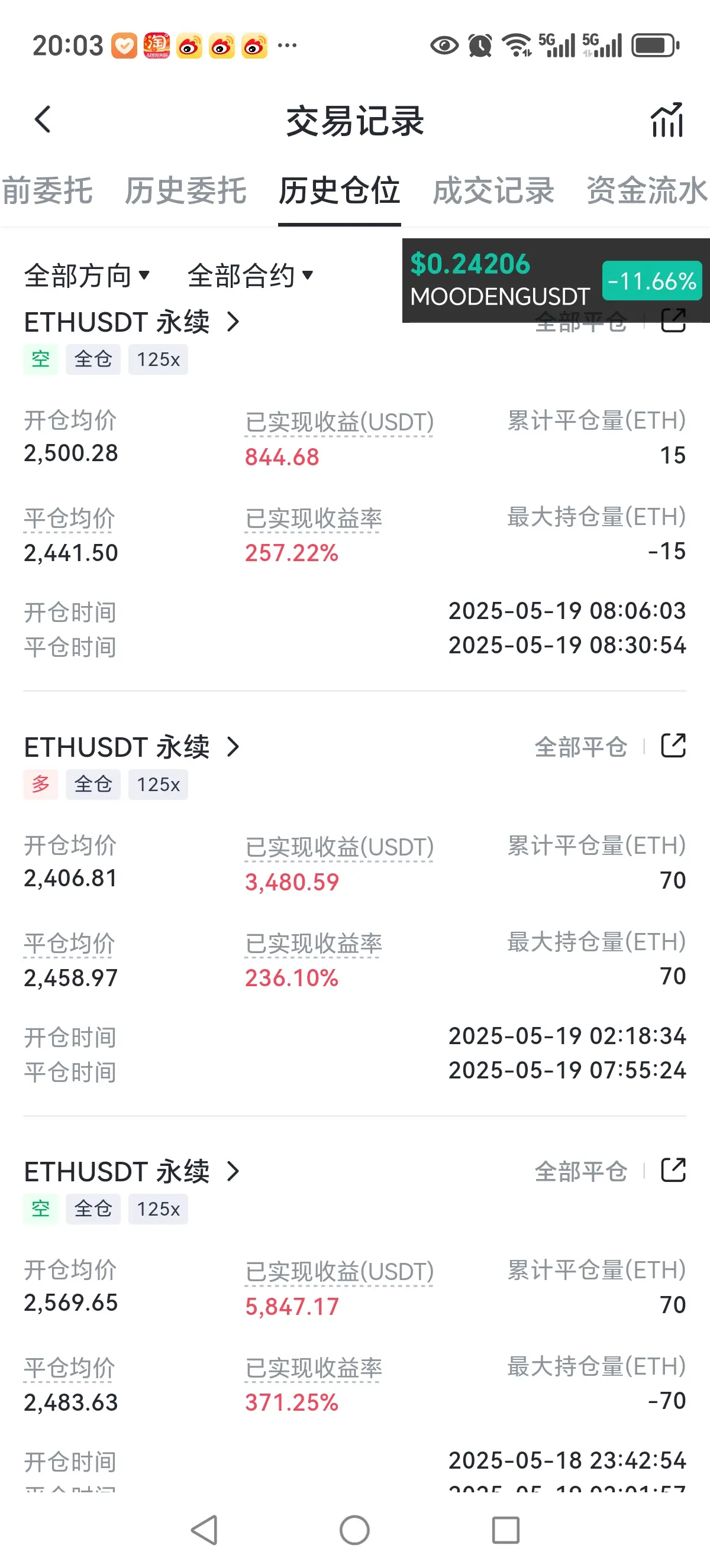The width and height of the screenshot is (710, 1568).
Task: Share the position with 5,847.17 realized profit
Action: (673, 1170)
